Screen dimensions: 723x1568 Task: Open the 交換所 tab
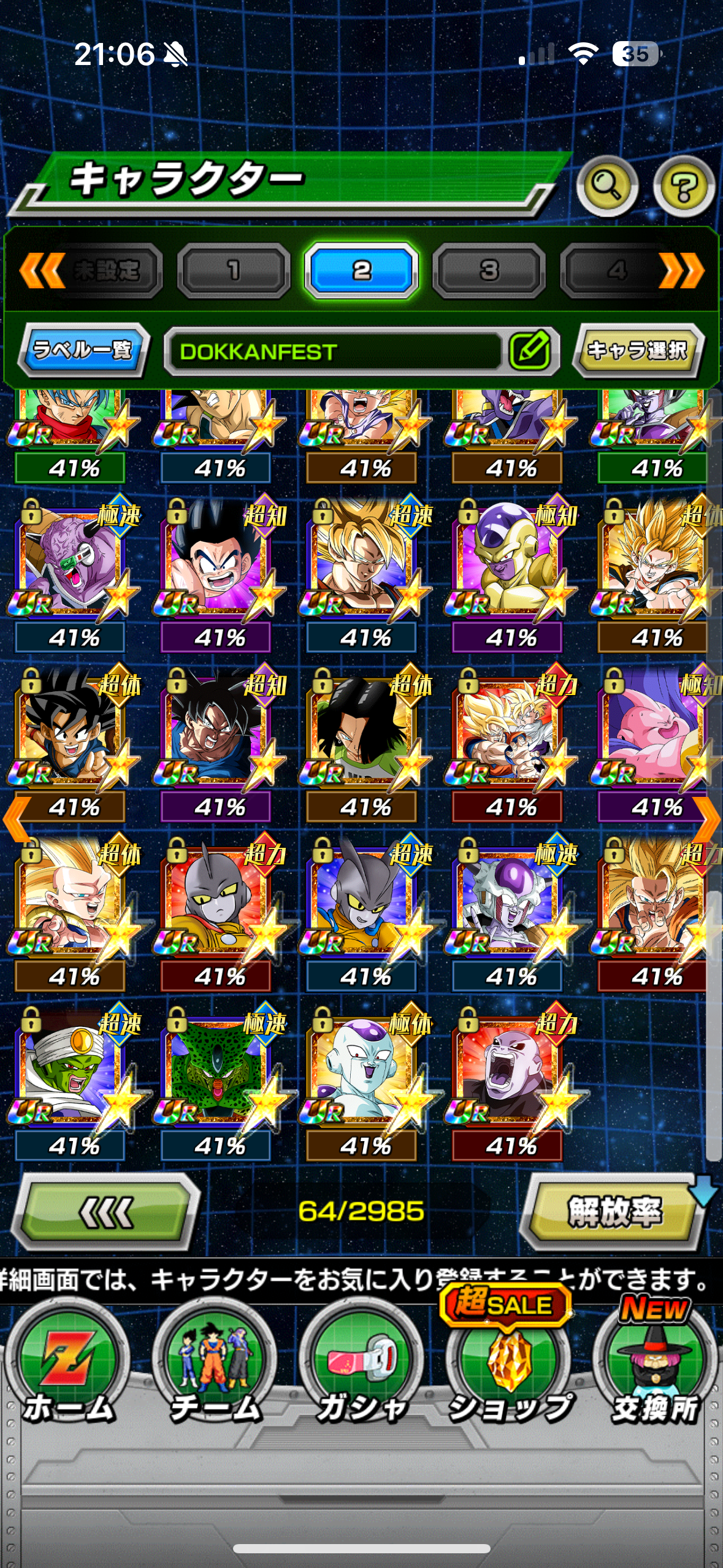[655, 1369]
